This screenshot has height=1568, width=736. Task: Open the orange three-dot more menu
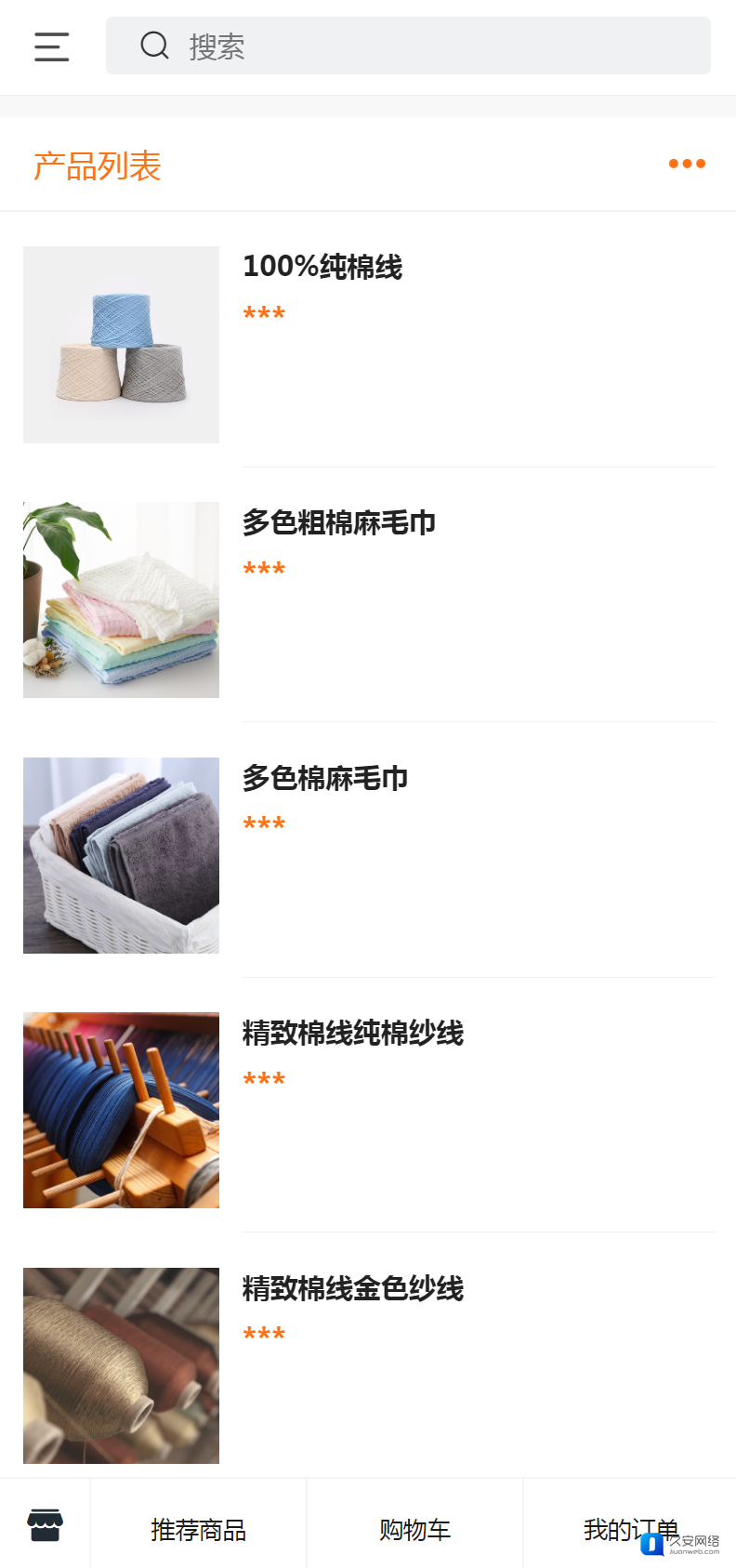pos(687,164)
